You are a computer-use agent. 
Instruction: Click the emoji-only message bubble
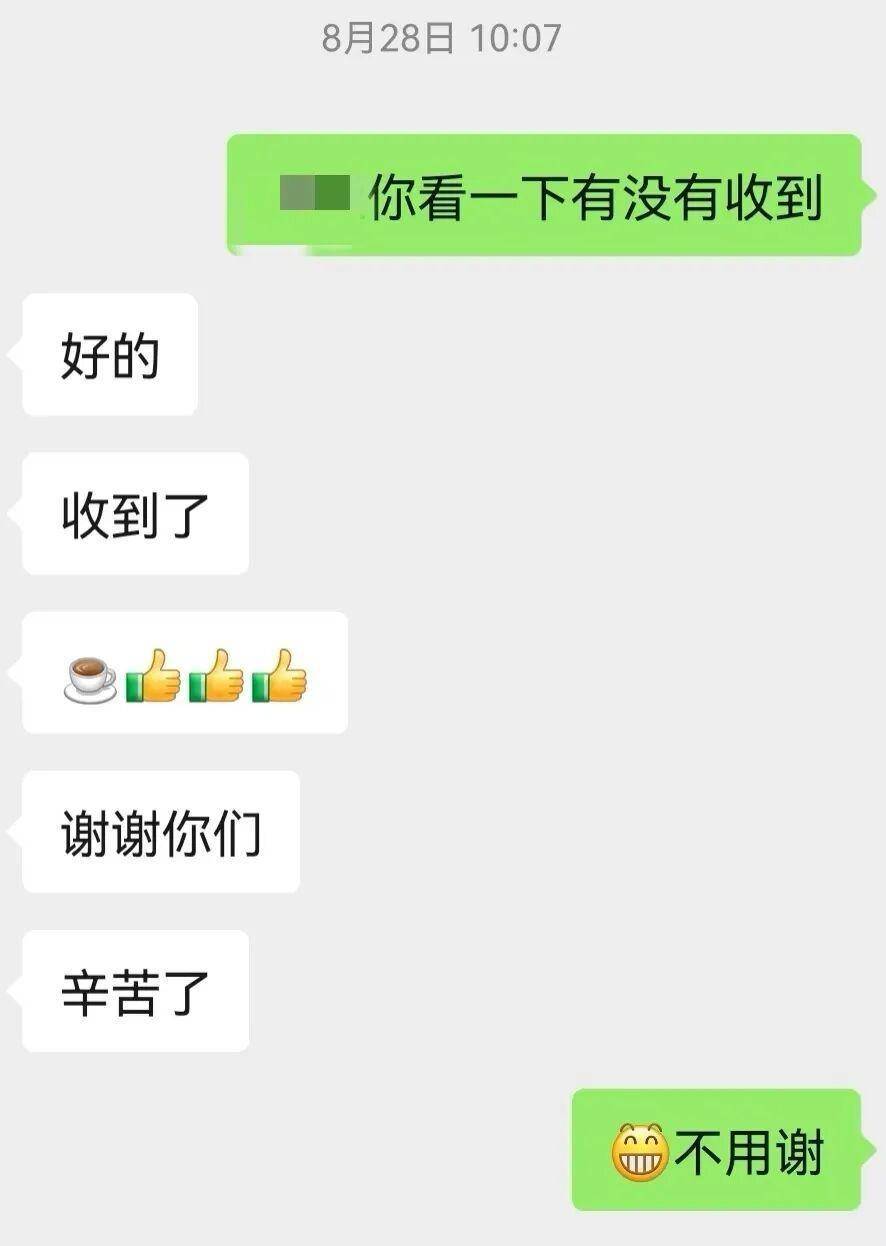pyautogui.click(x=184, y=673)
